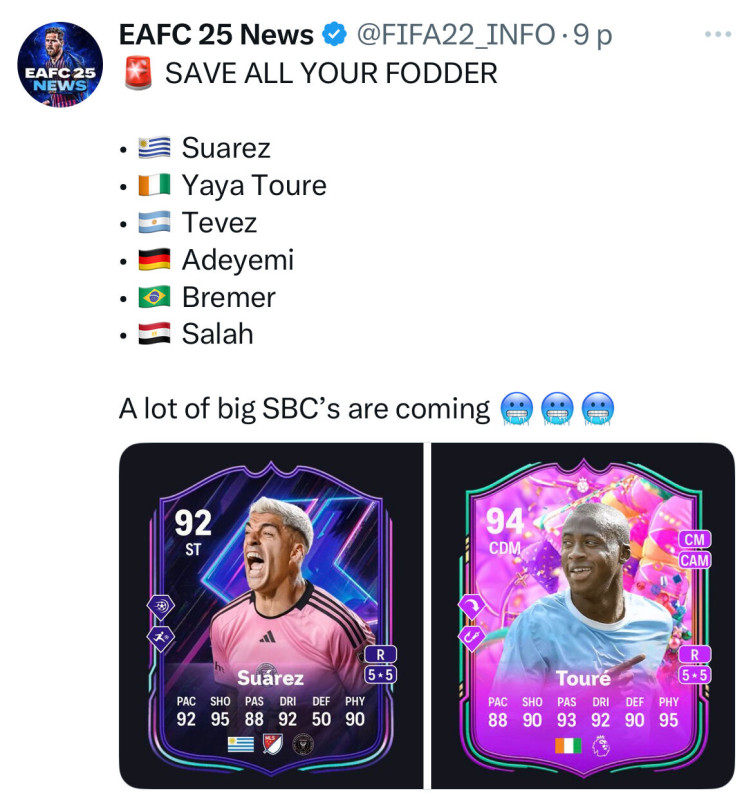Open EAFC 25 News profile avatar

click(x=60, y=65)
